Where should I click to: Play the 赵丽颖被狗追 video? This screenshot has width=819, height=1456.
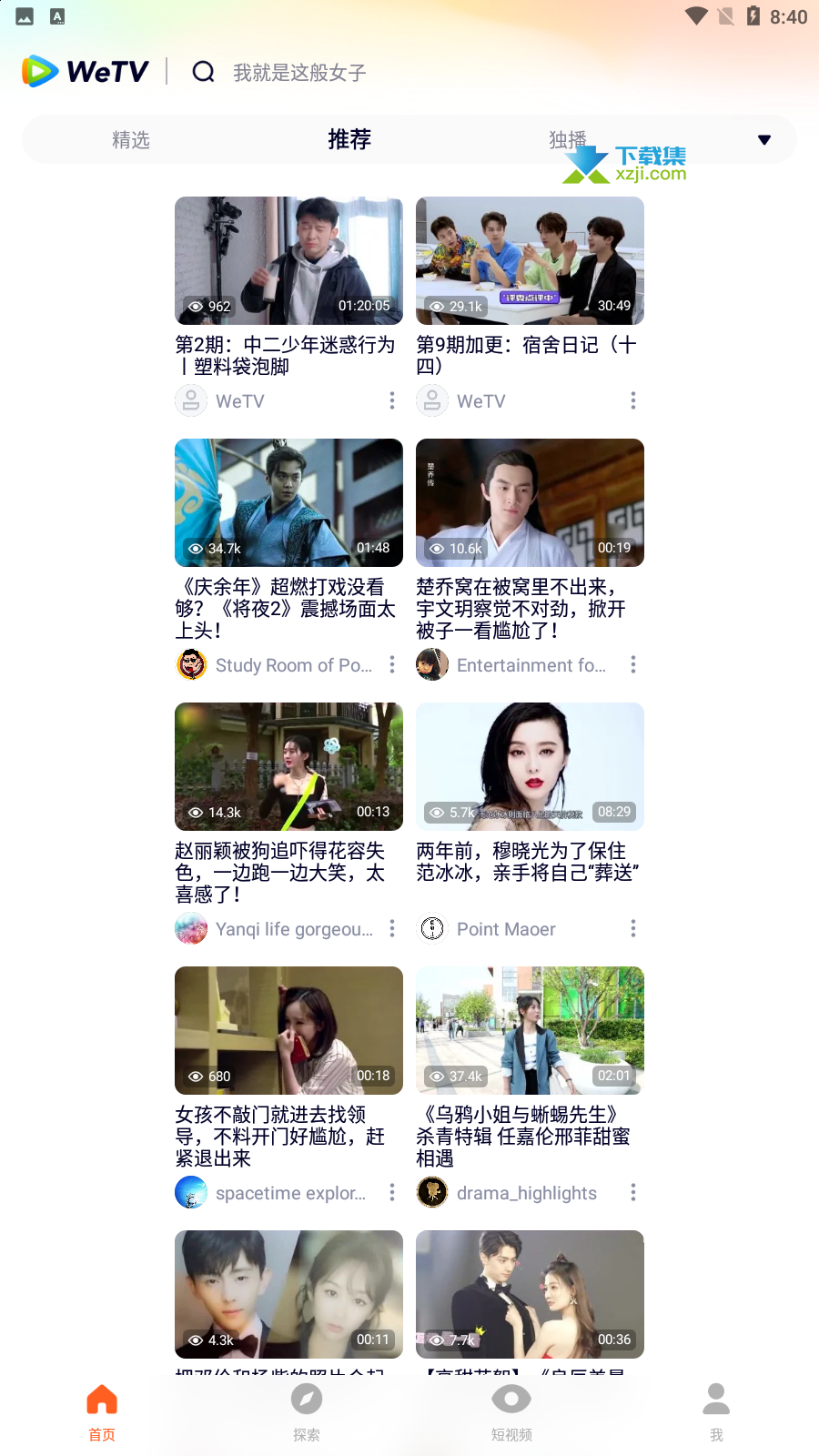(x=288, y=766)
